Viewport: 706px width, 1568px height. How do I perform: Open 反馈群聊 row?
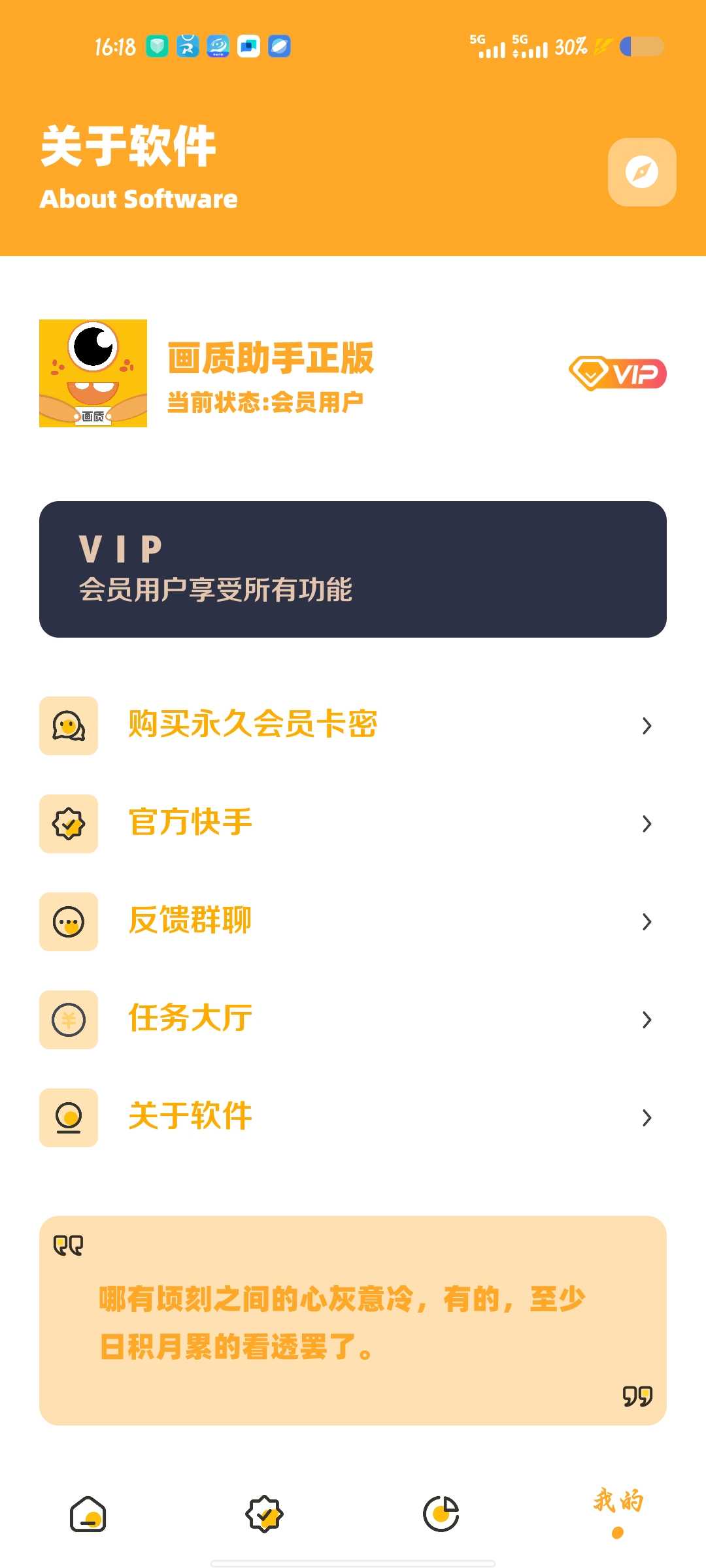353,921
